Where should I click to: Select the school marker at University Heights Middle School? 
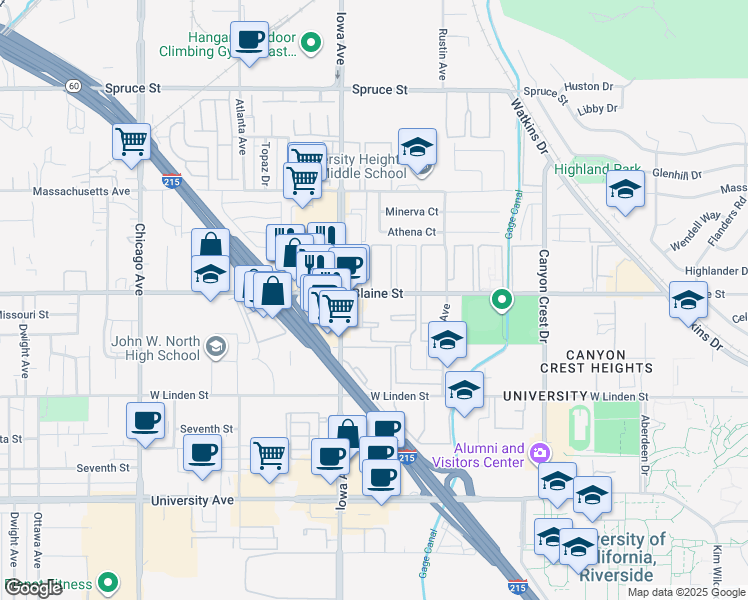(417, 147)
